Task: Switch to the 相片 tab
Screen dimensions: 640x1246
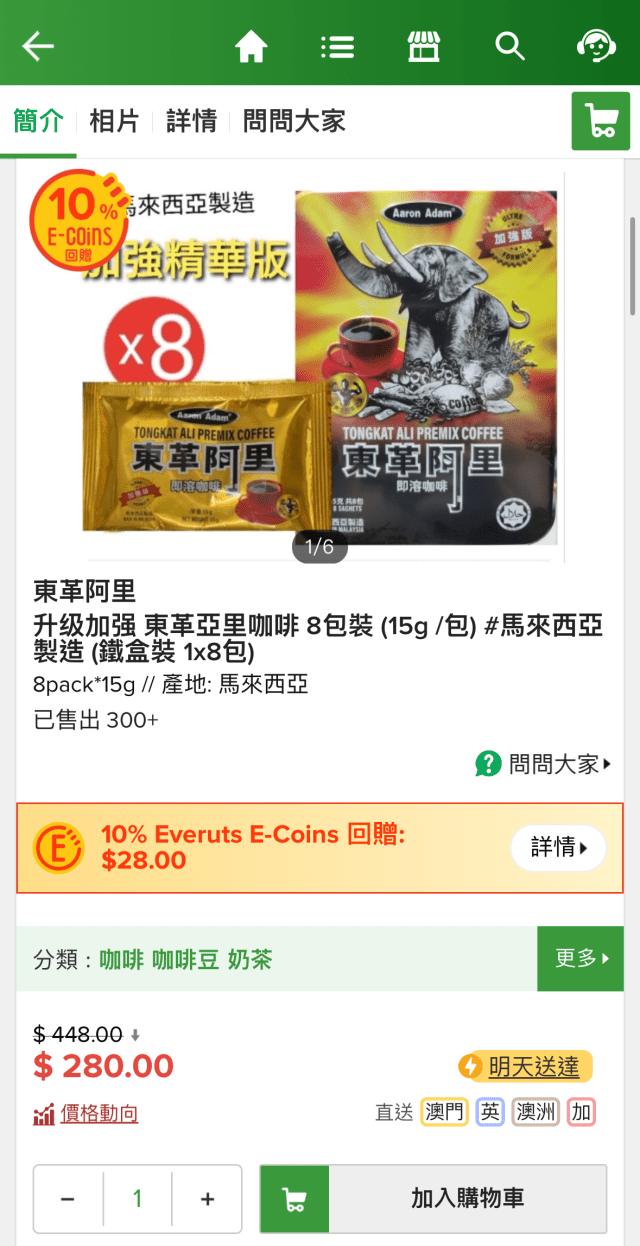Action: (x=114, y=121)
